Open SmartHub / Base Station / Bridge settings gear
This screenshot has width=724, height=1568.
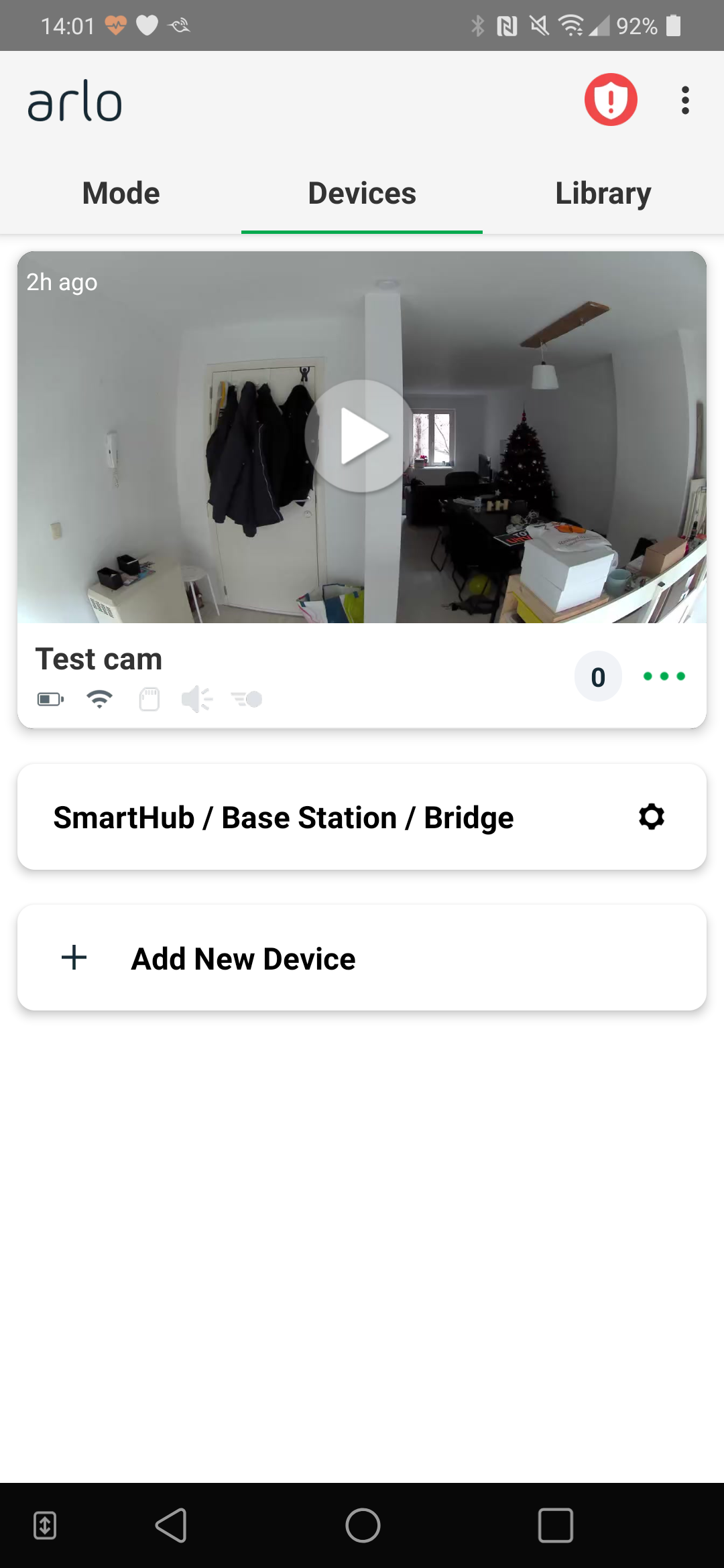click(x=651, y=817)
